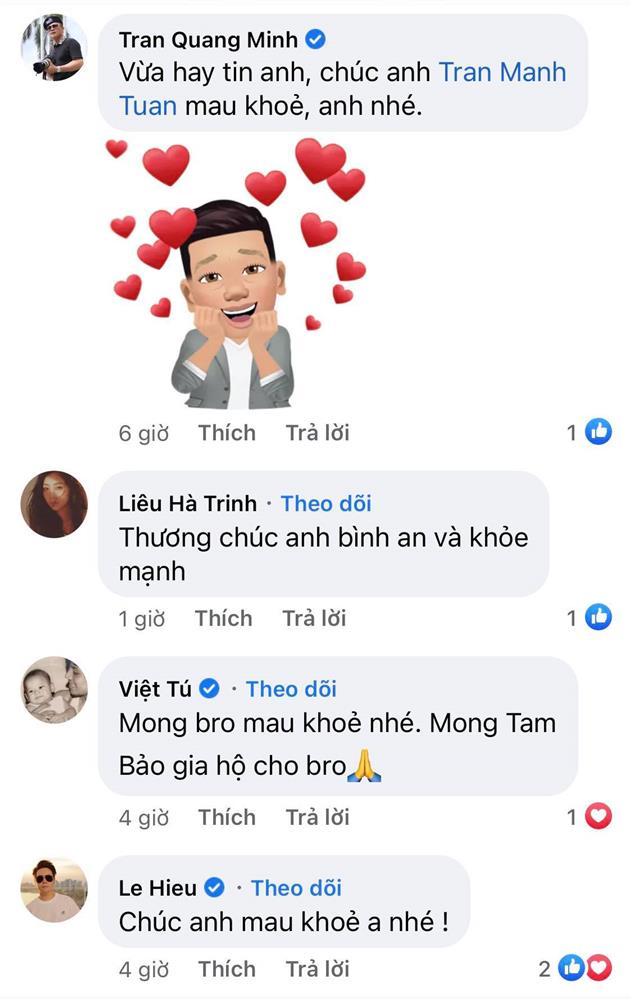Open Tran Quang Minh's profile picture
Viewport: 632px width, 1000px height.
[53, 49]
